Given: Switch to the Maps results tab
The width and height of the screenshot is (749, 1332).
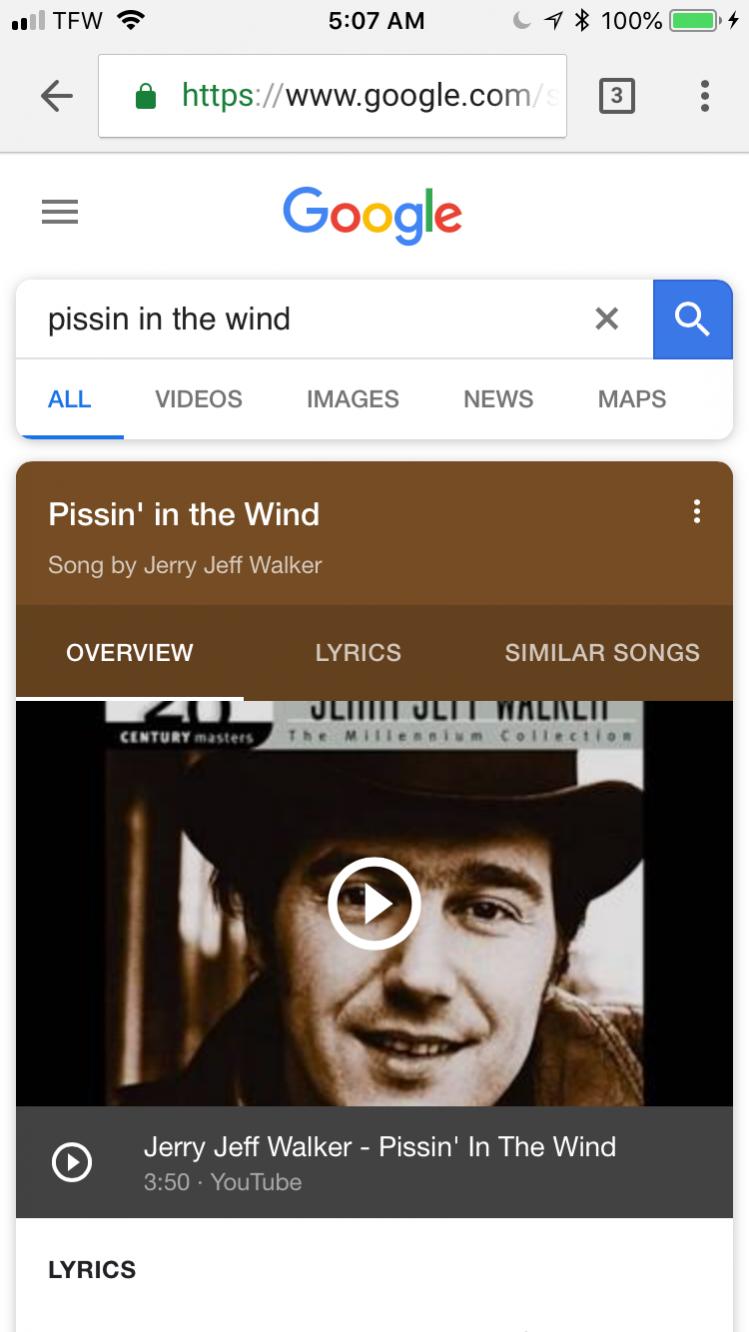Looking at the screenshot, I should (632, 399).
